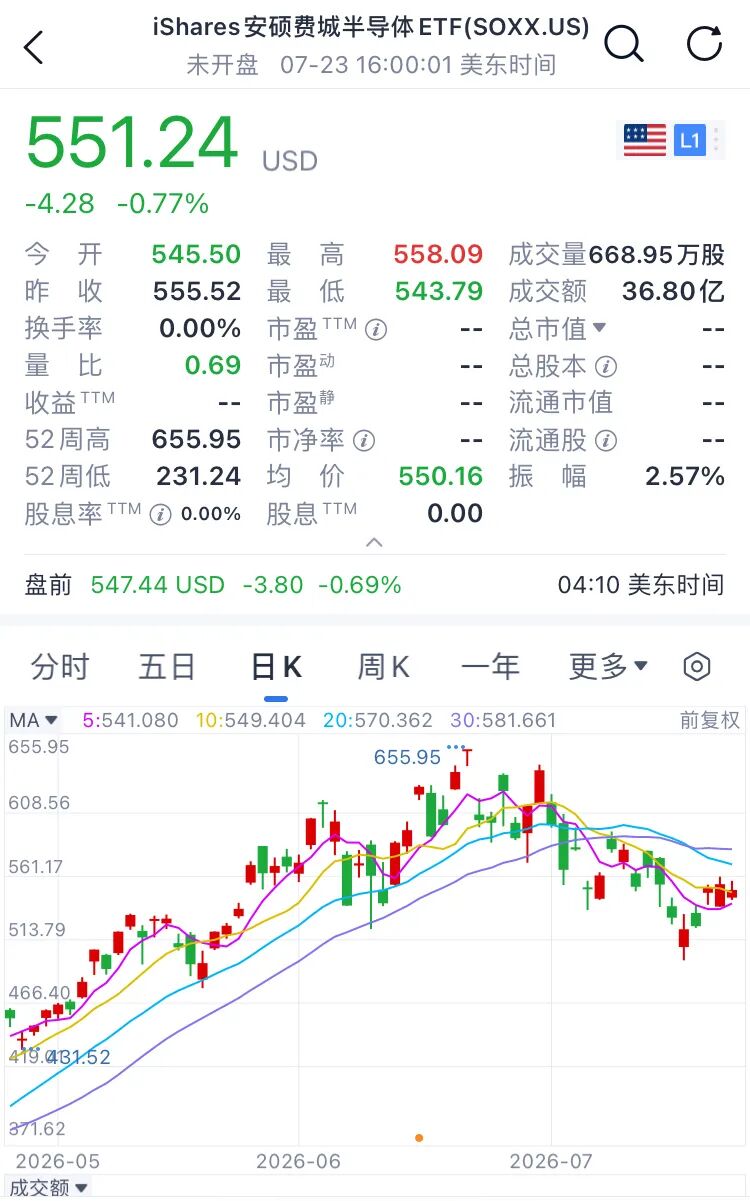750x1201 pixels.
Task: Go back using the top-left arrow
Action: [x=34, y=46]
